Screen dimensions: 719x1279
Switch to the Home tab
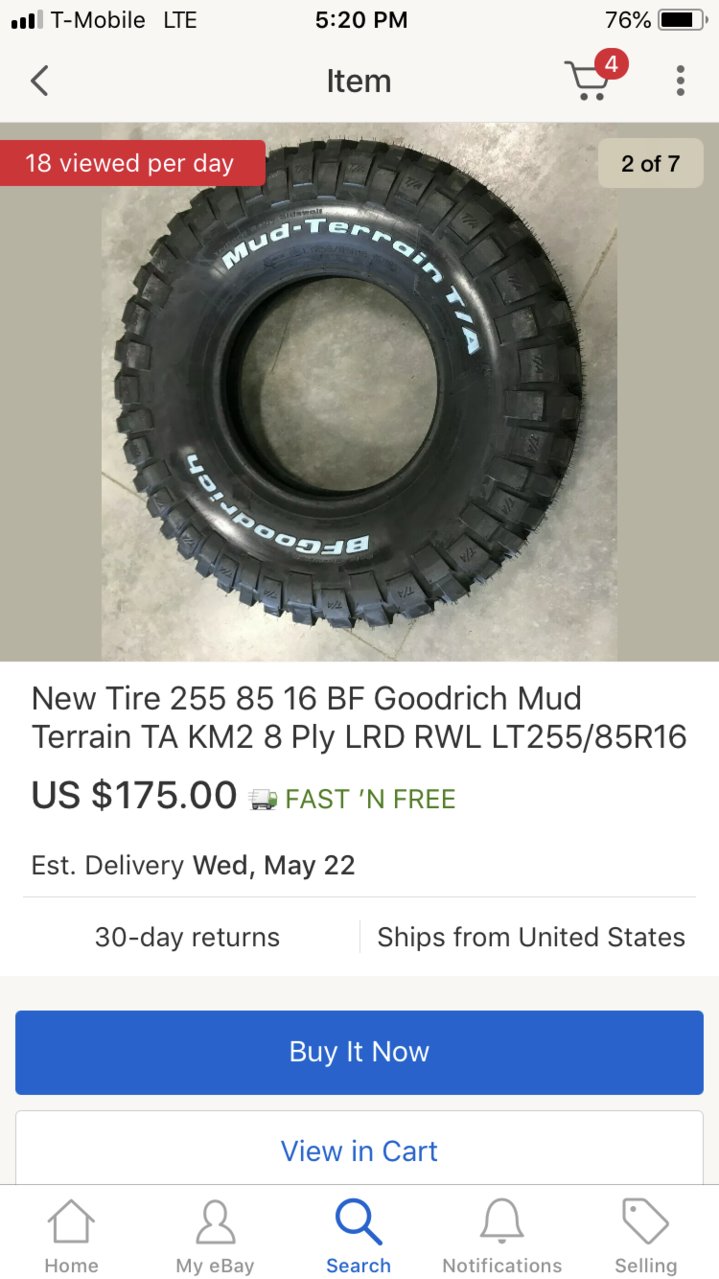pyautogui.click(x=71, y=1236)
